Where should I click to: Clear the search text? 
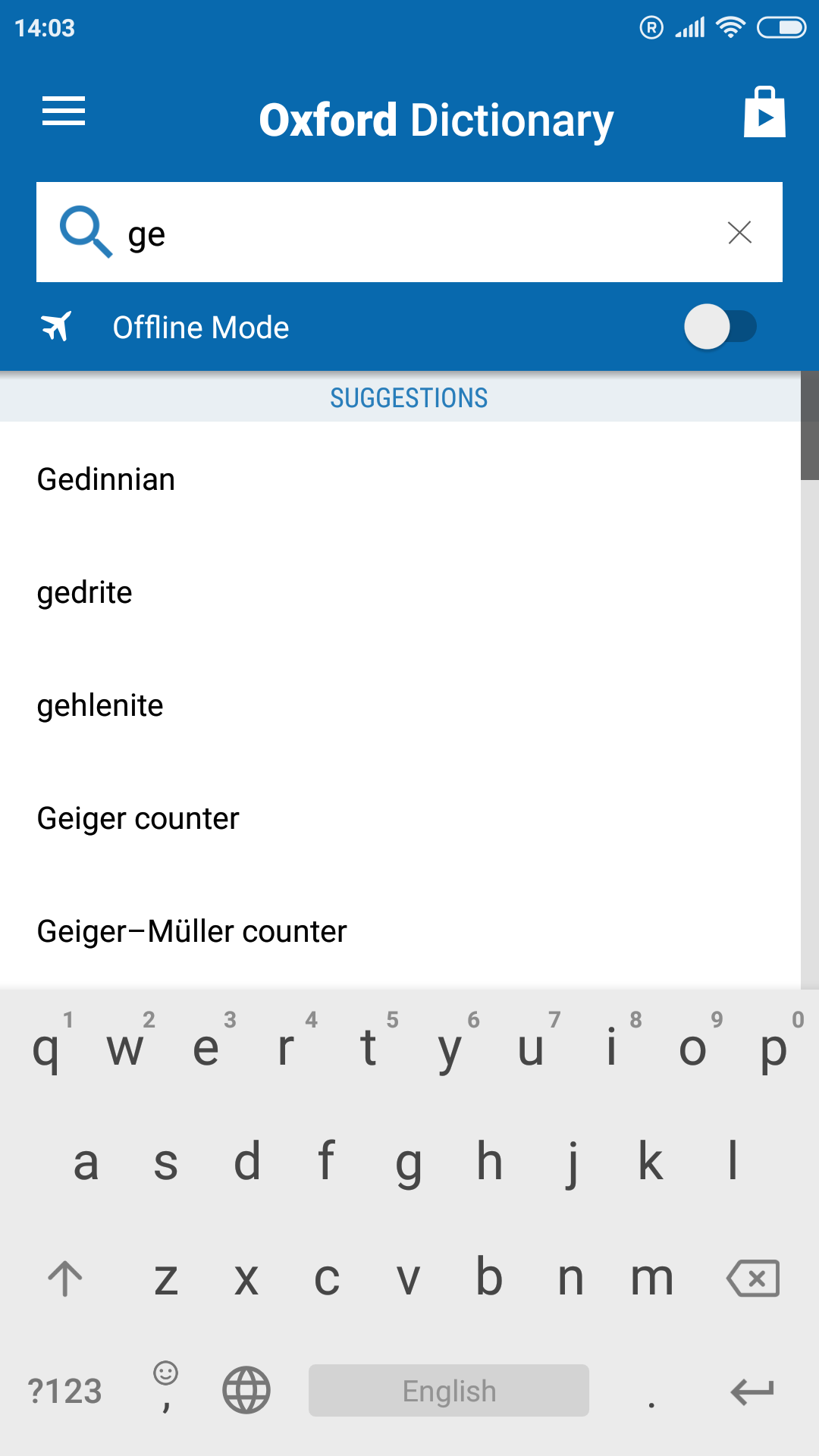point(739,233)
